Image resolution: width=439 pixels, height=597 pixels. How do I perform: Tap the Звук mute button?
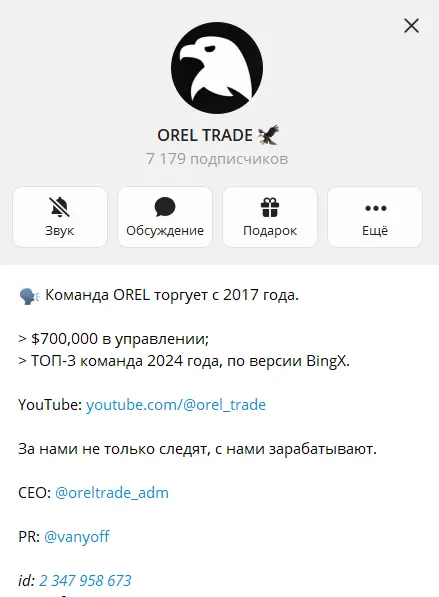[x=60, y=217]
